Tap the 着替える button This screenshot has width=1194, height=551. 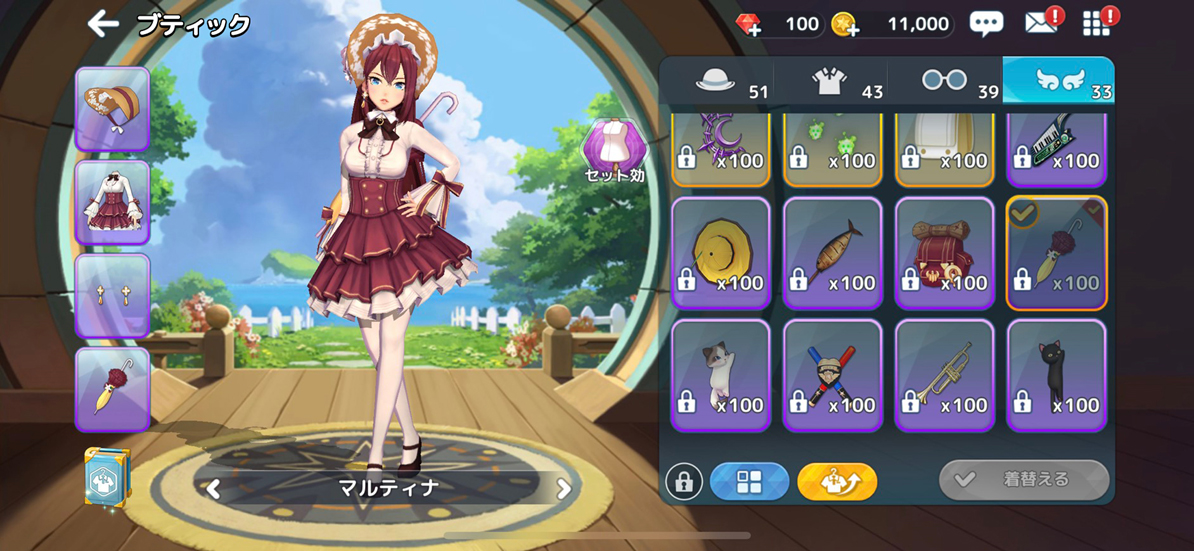tap(1023, 479)
